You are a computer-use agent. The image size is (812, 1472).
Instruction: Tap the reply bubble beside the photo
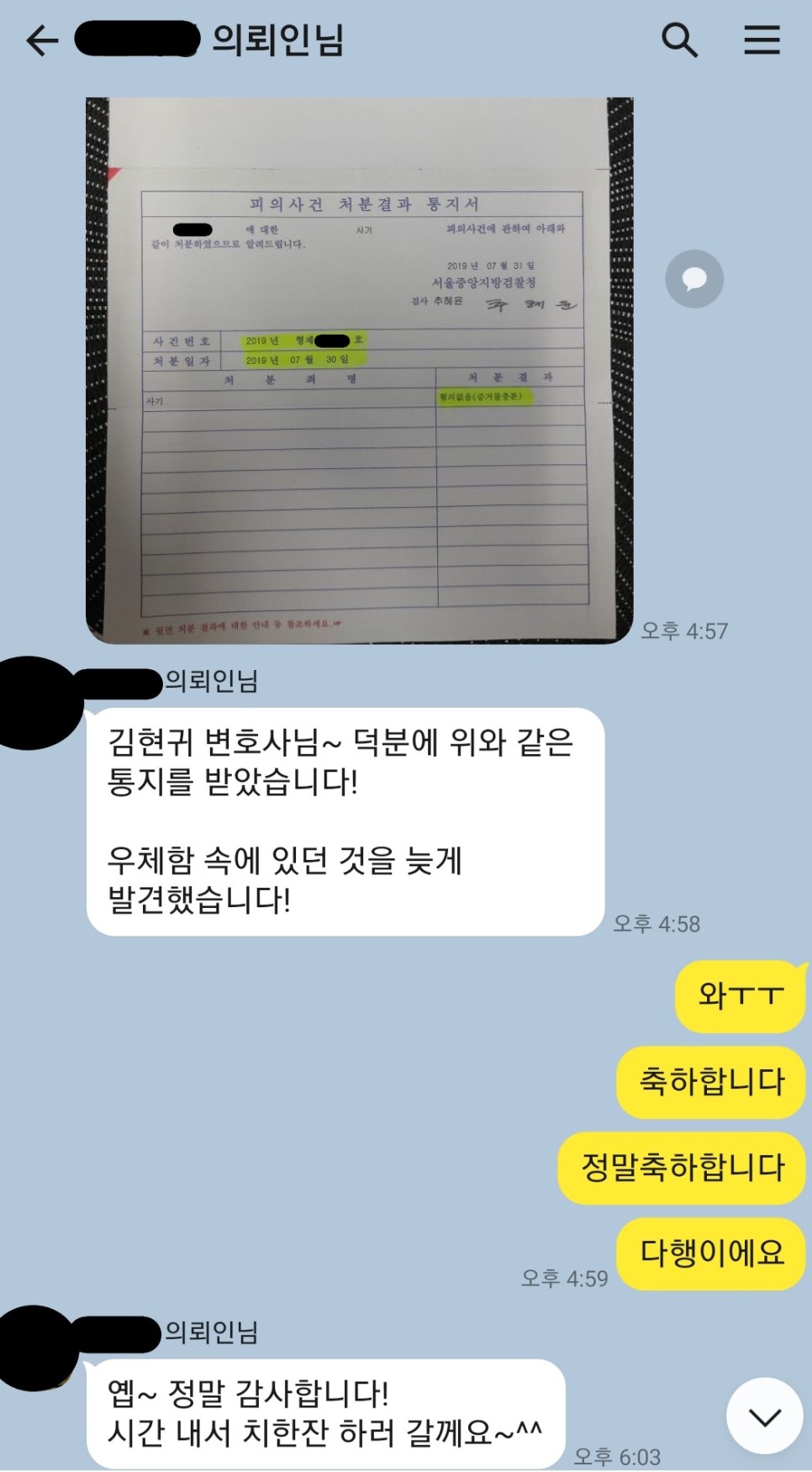[x=693, y=279]
